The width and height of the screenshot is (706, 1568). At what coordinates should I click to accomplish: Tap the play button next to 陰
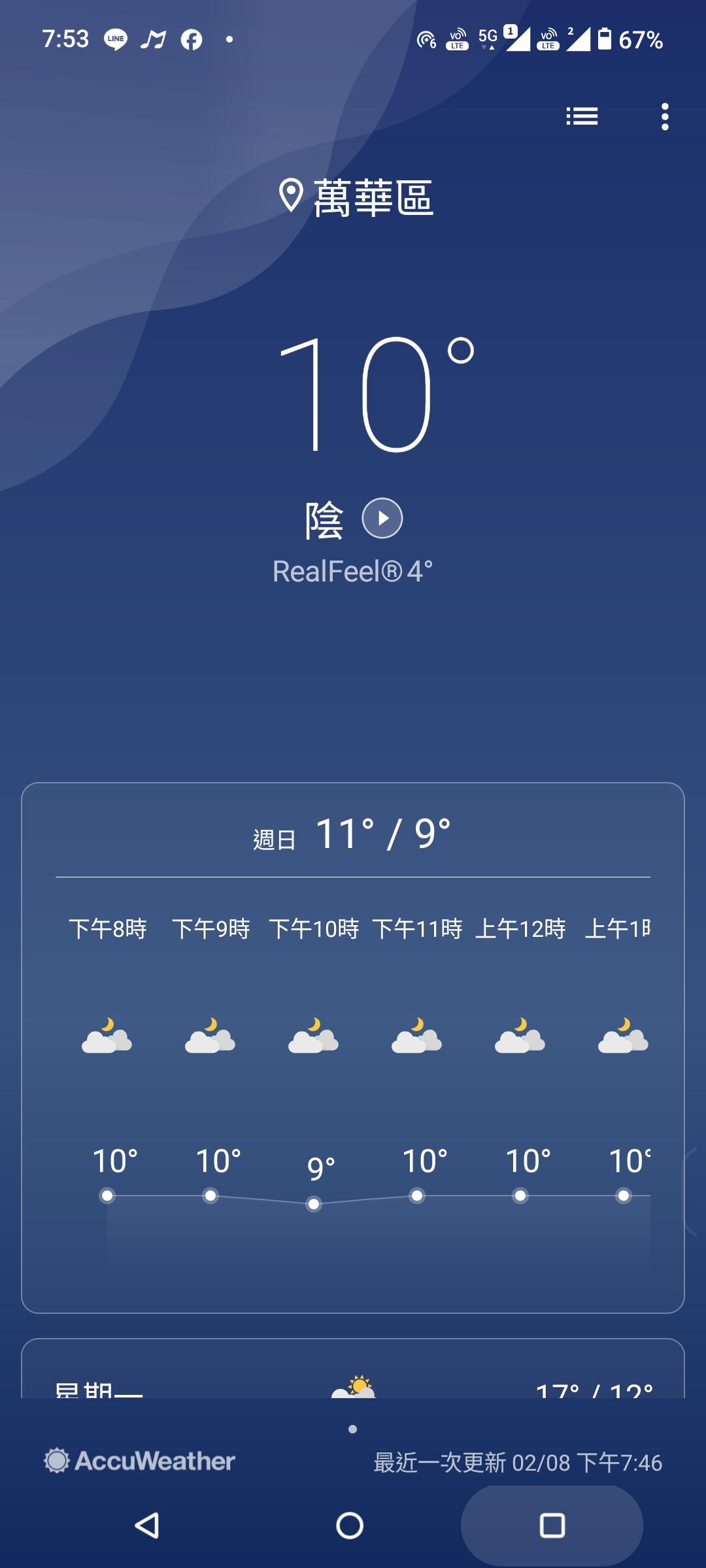point(382,518)
